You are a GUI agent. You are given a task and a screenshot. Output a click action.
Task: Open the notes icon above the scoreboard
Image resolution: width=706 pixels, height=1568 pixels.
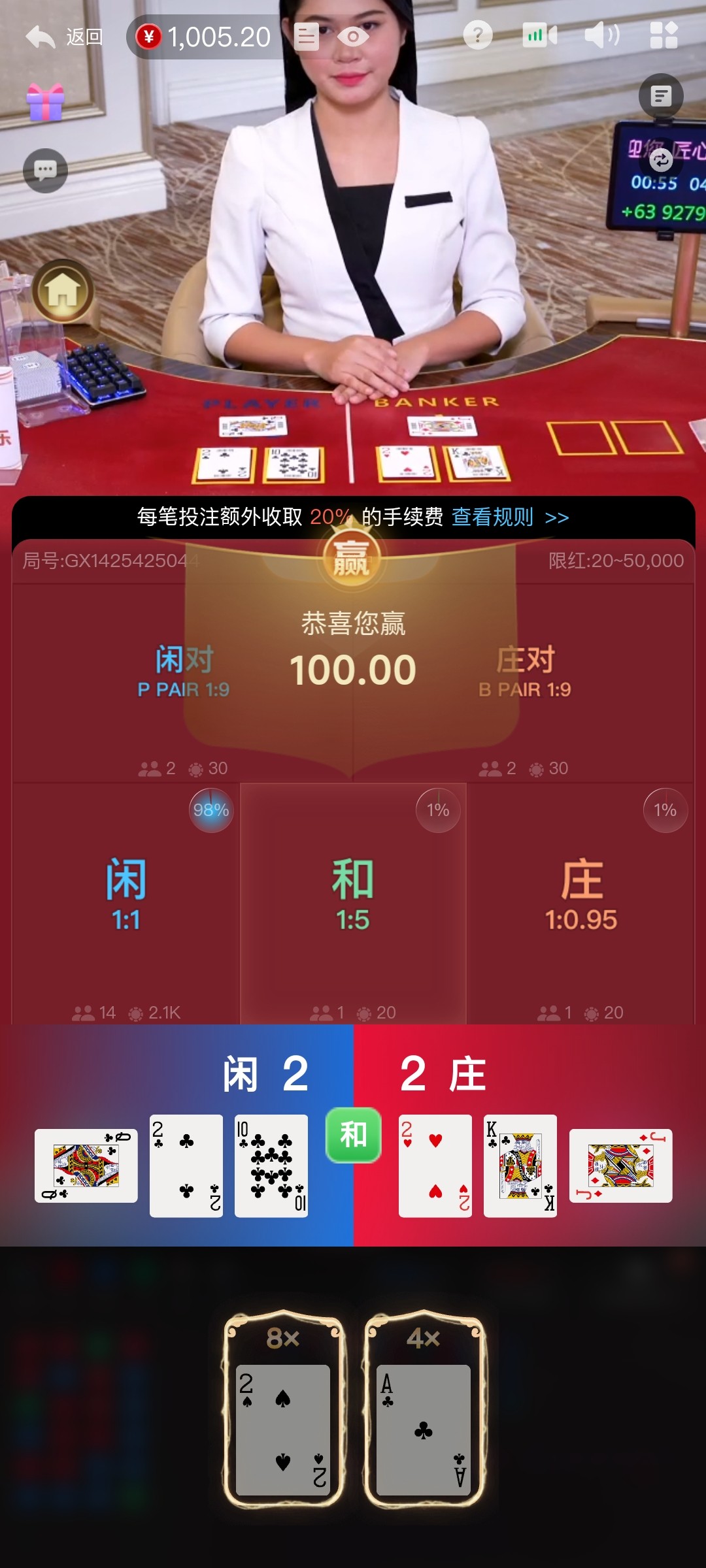[661, 97]
